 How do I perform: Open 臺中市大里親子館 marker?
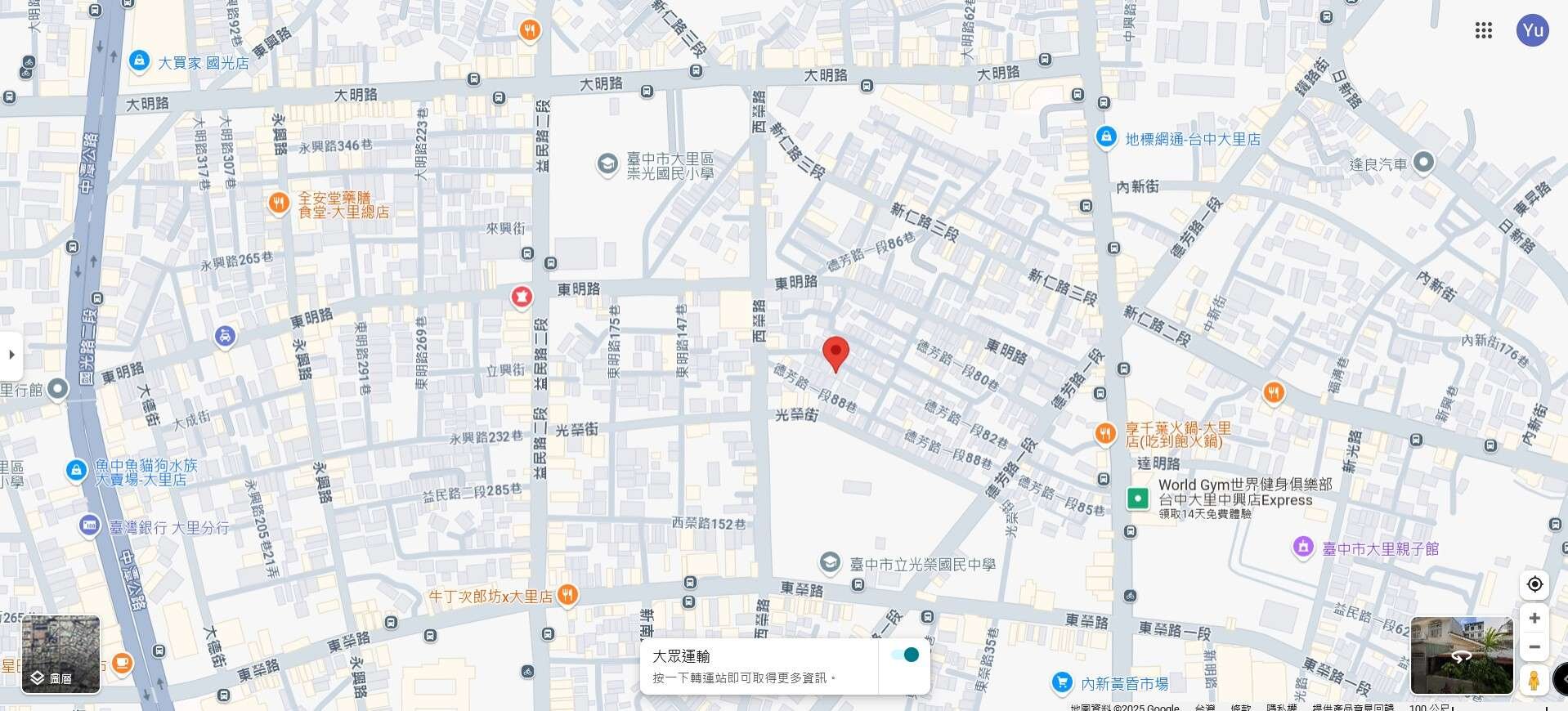click(1303, 547)
